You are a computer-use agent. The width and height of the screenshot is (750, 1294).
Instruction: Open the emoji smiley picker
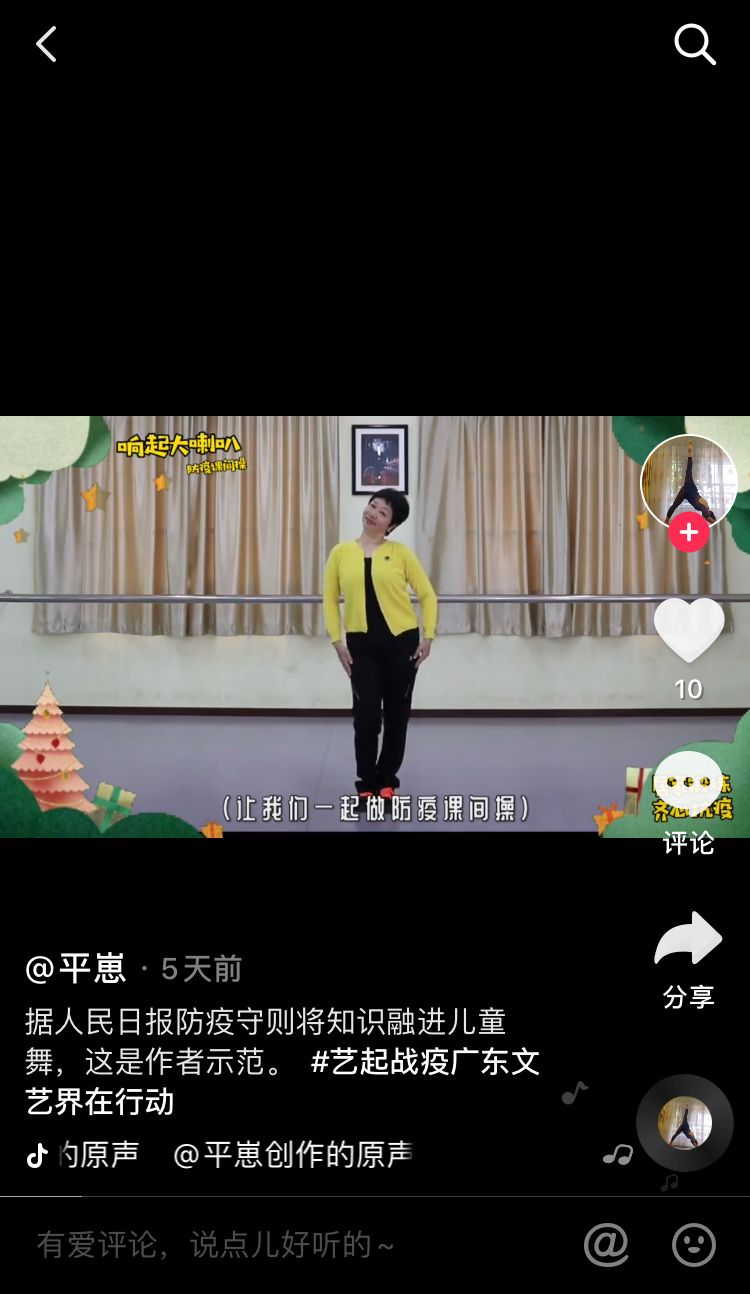[694, 1245]
